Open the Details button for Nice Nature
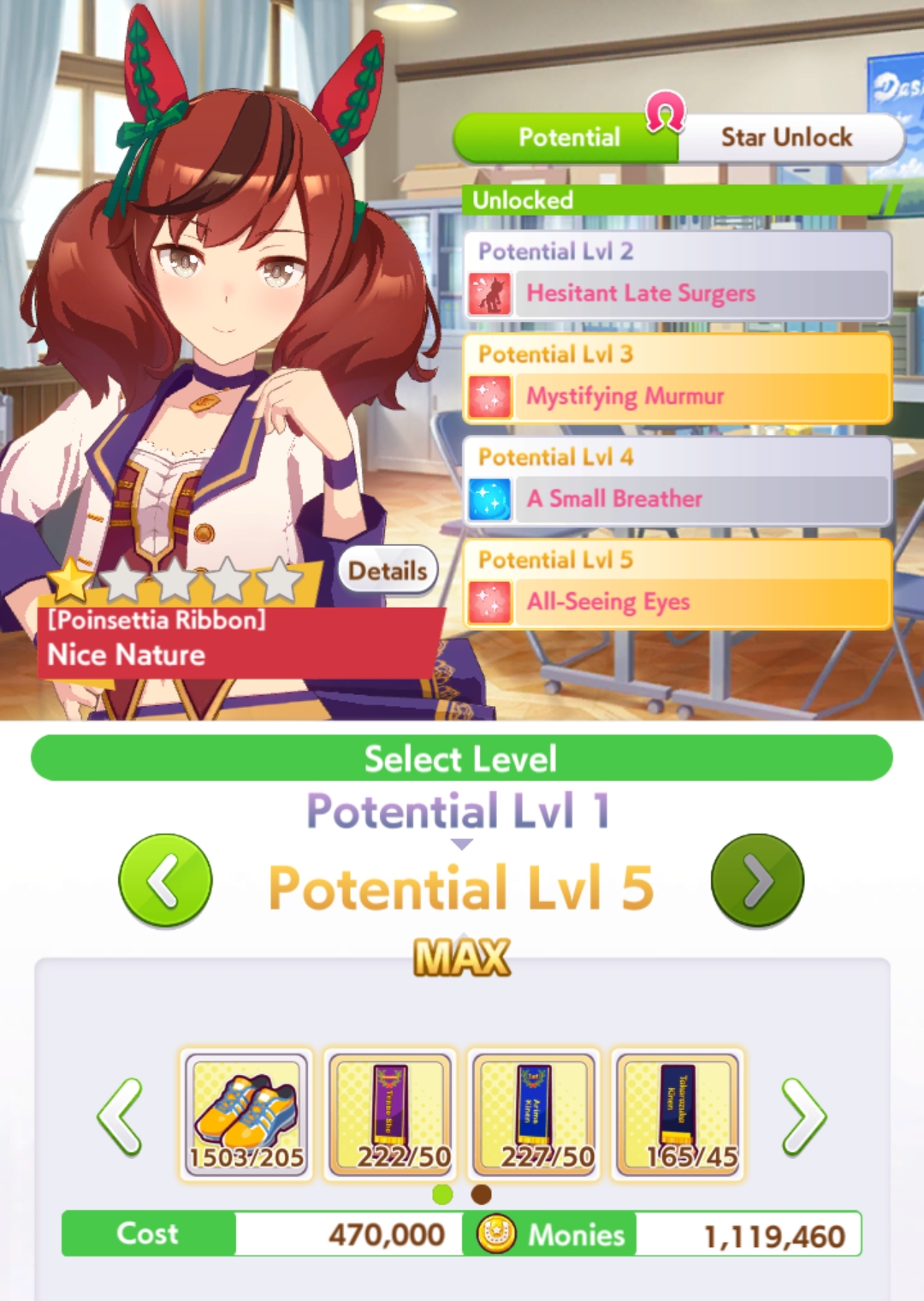This screenshot has height=1301, width=924. point(388,571)
